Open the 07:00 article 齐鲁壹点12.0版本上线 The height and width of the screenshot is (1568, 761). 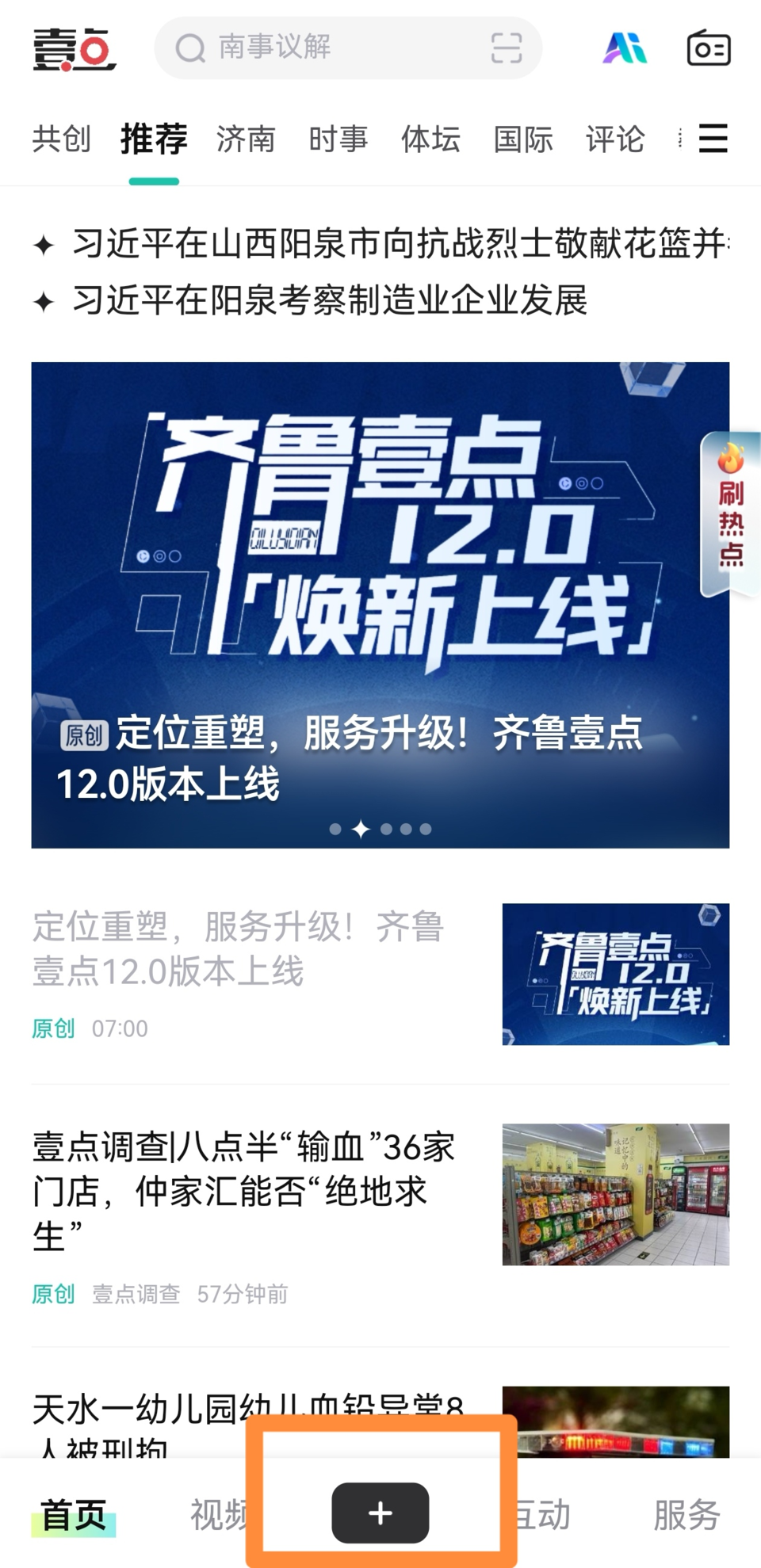pos(238,949)
